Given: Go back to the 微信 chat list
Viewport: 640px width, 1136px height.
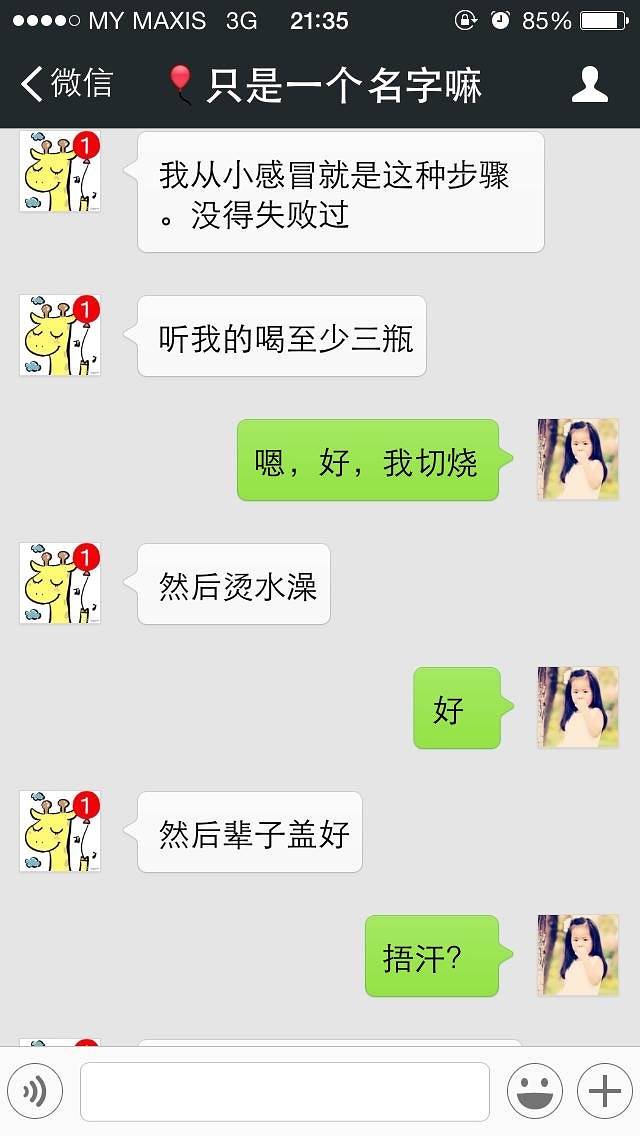Looking at the screenshot, I should [66, 84].
